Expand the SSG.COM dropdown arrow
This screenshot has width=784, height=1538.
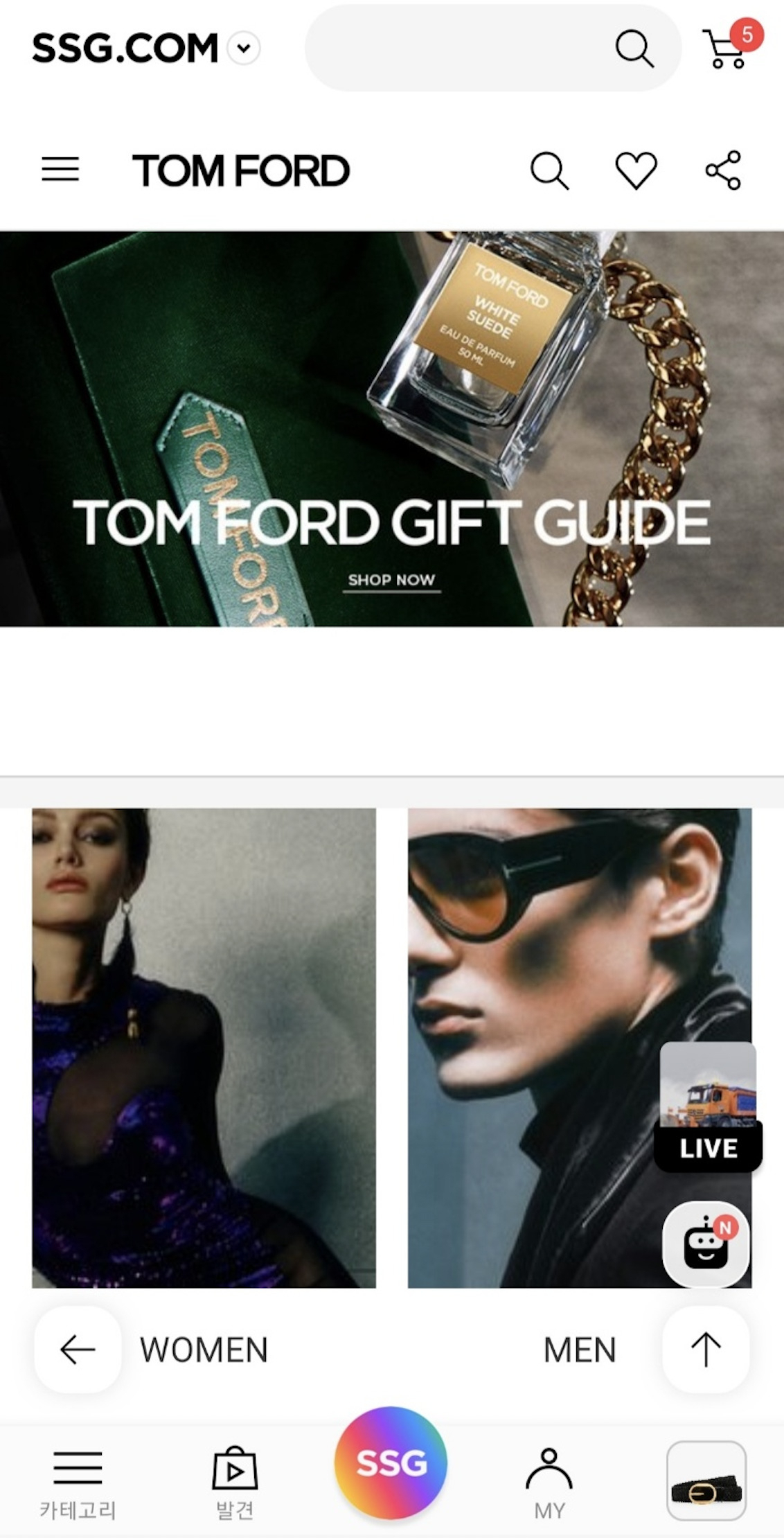point(244,48)
